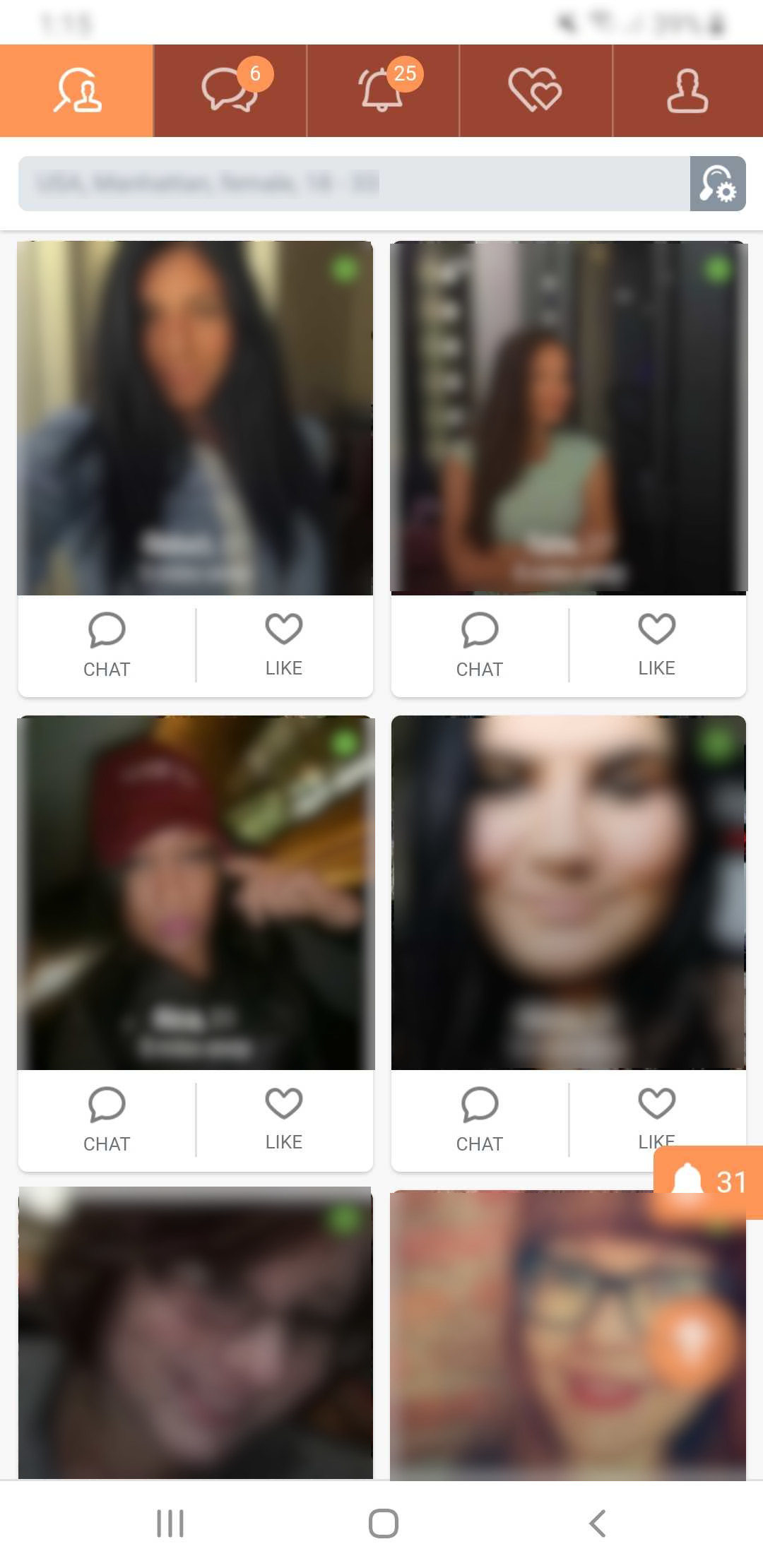
Task: Go back using system back button
Action: (x=598, y=1524)
